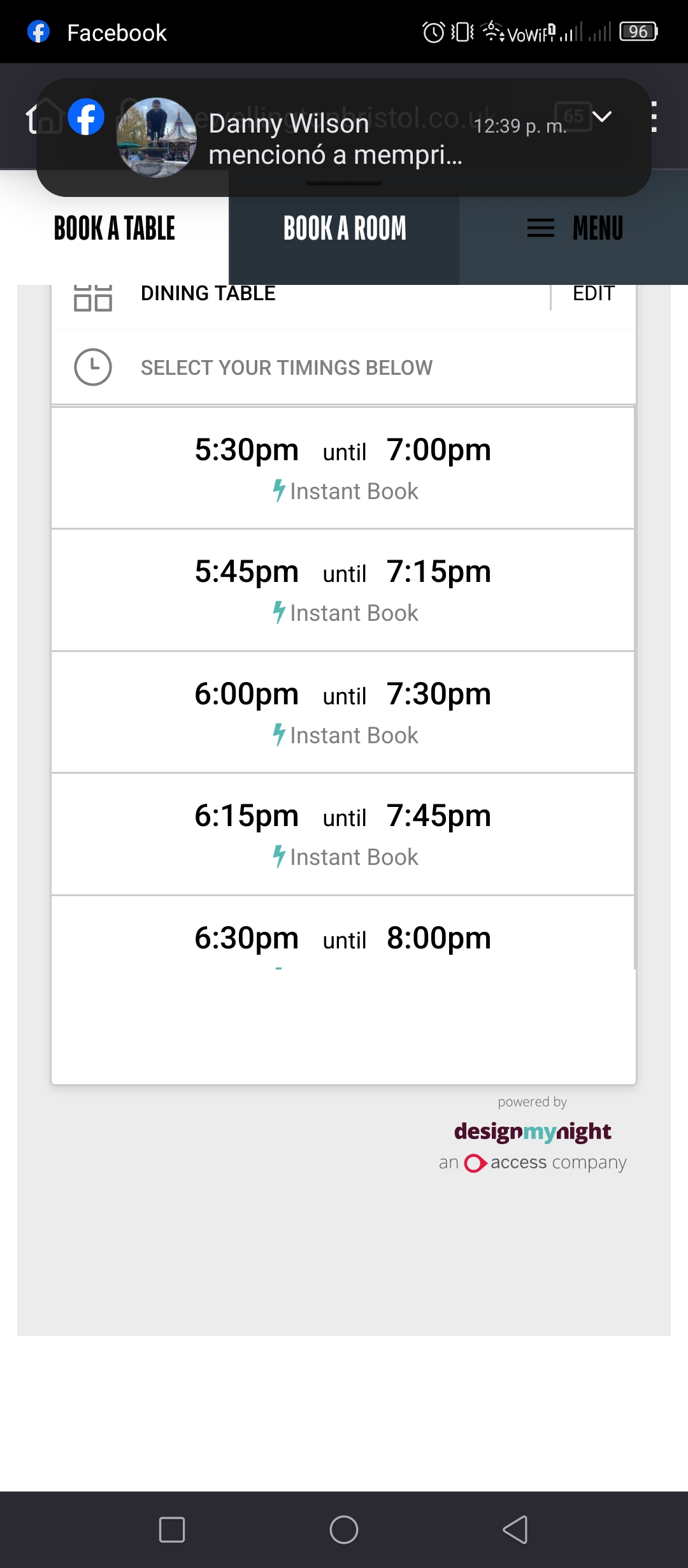This screenshot has height=1568, width=688.
Task: Go back using the system back button
Action: 515,1529
